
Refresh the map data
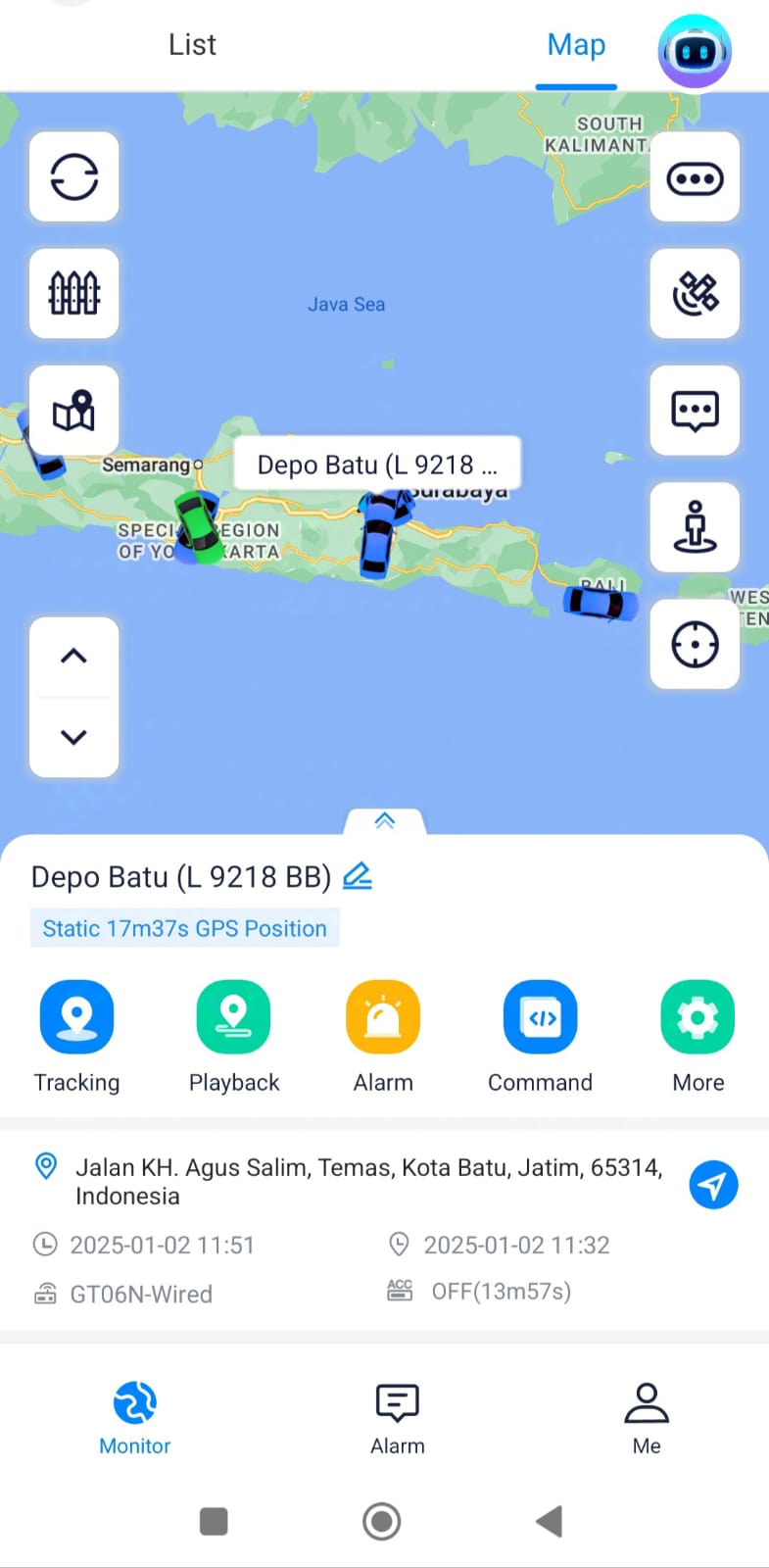click(x=74, y=177)
